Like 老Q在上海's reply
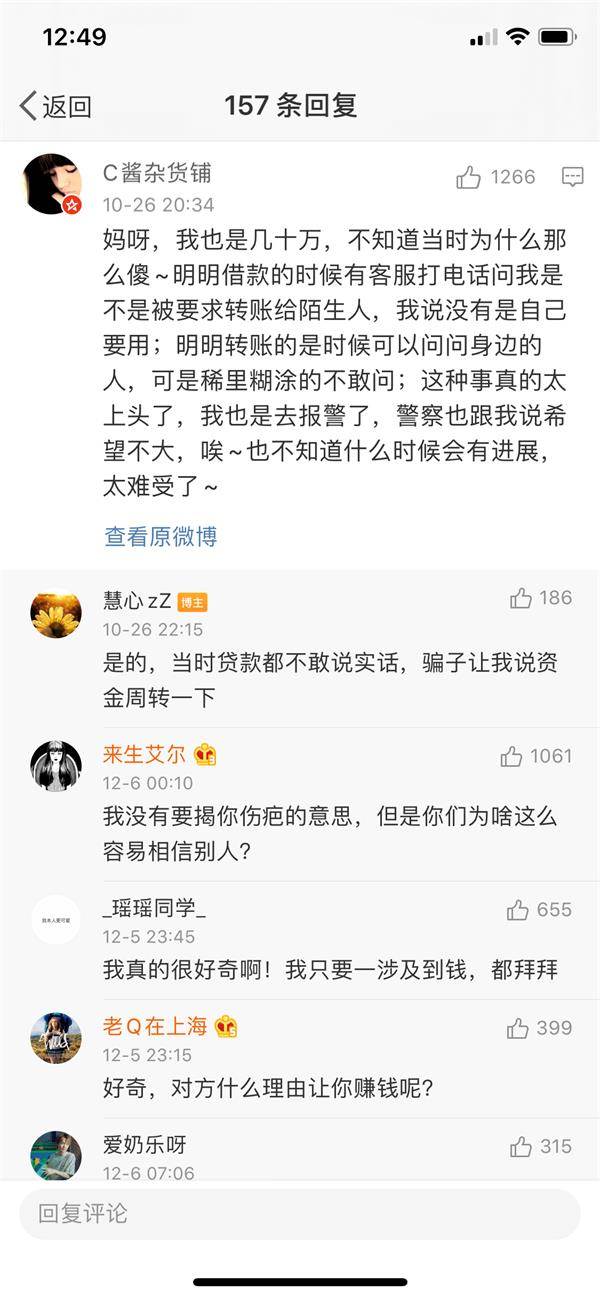The width and height of the screenshot is (600, 1299). [518, 1028]
